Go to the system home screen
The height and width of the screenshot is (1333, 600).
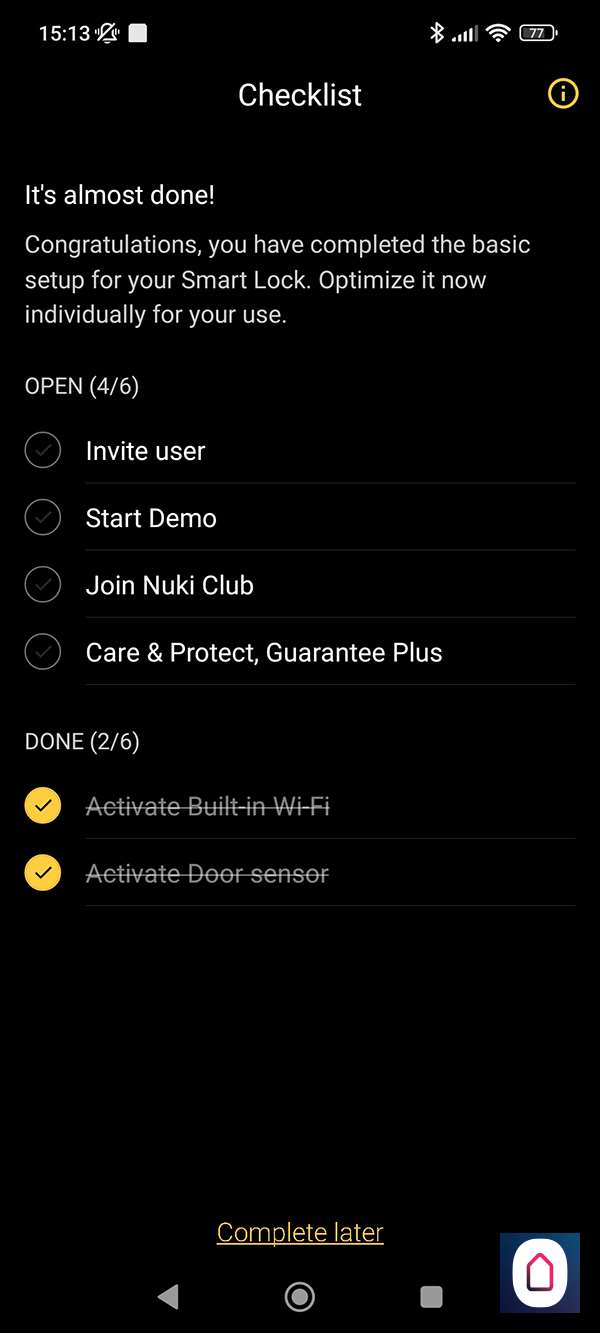point(300,1297)
